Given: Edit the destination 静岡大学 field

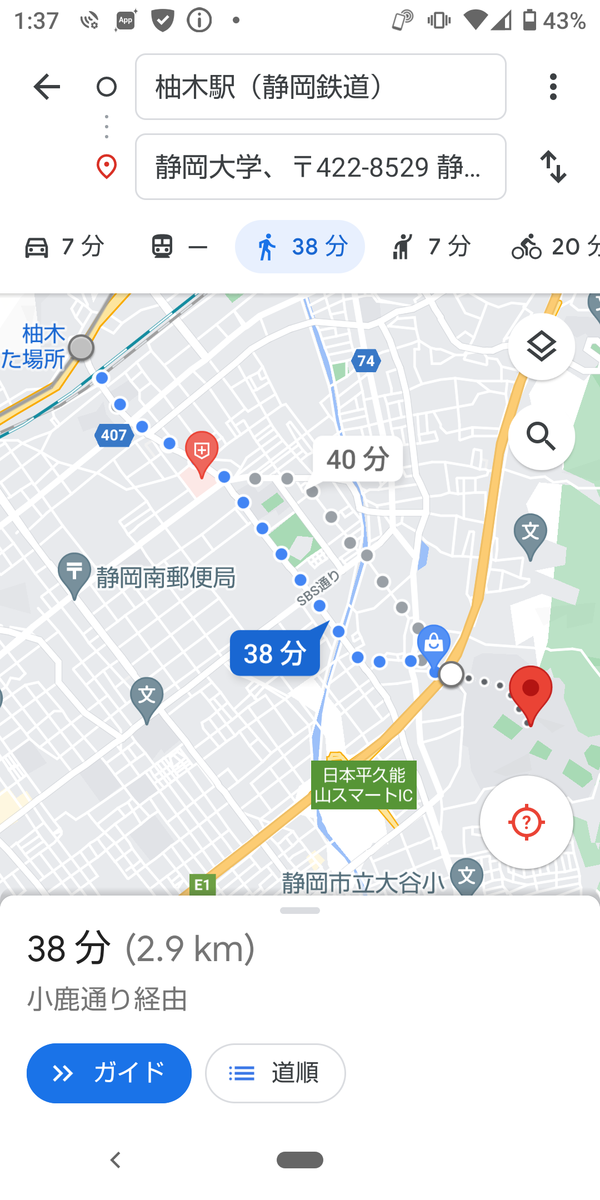Looking at the screenshot, I should pyautogui.click(x=320, y=167).
